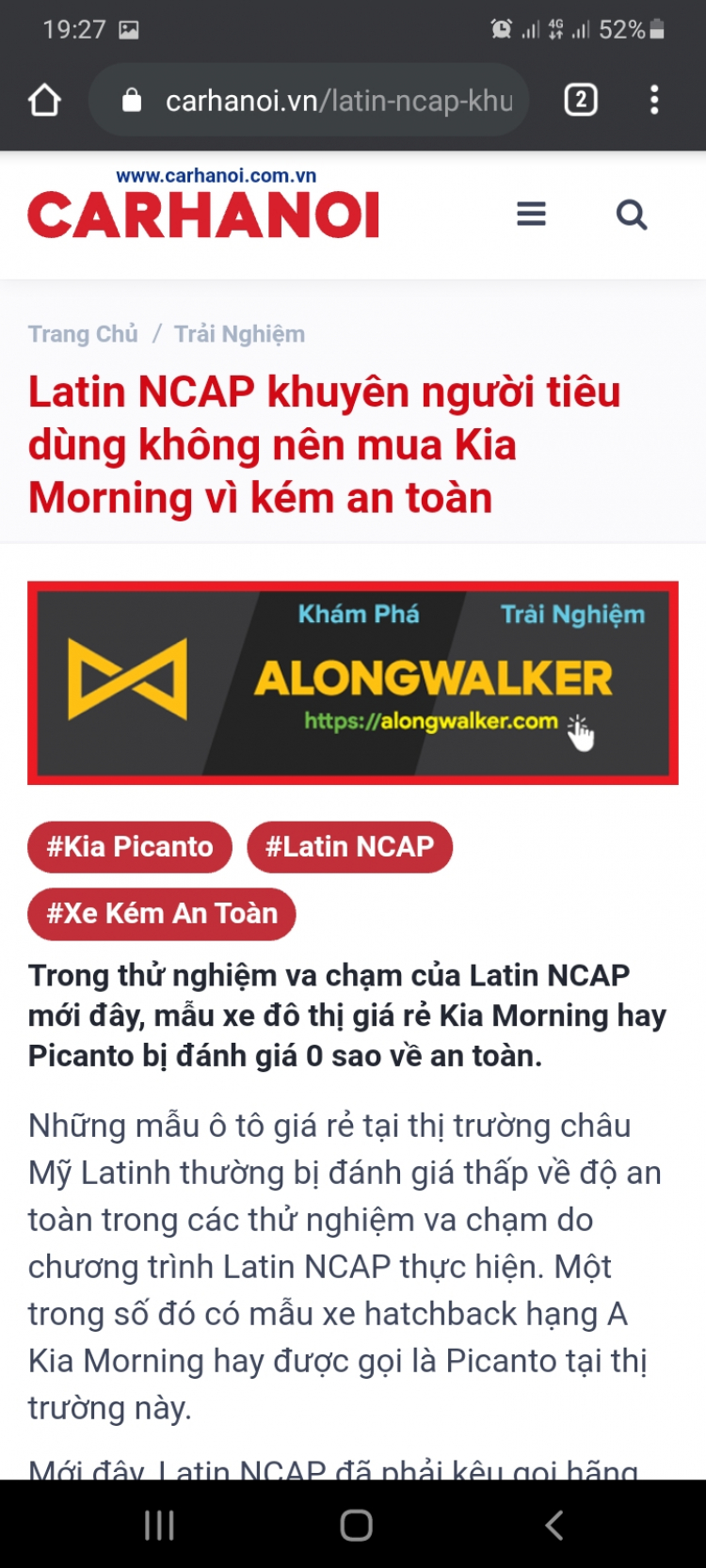Open the browser overflow menu
The image size is (706, 1568).
click(654, 100)
